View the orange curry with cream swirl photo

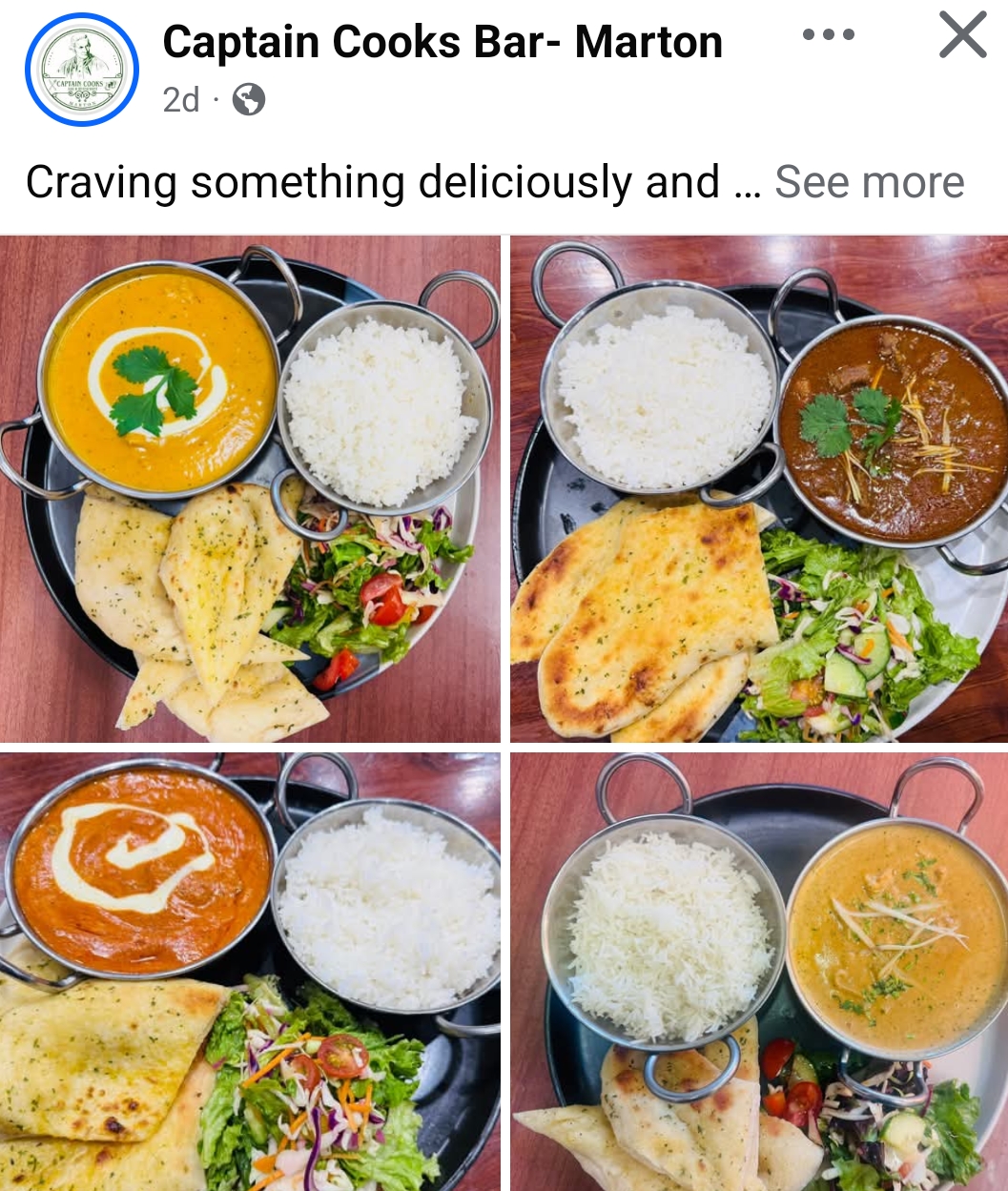point(250,971)
